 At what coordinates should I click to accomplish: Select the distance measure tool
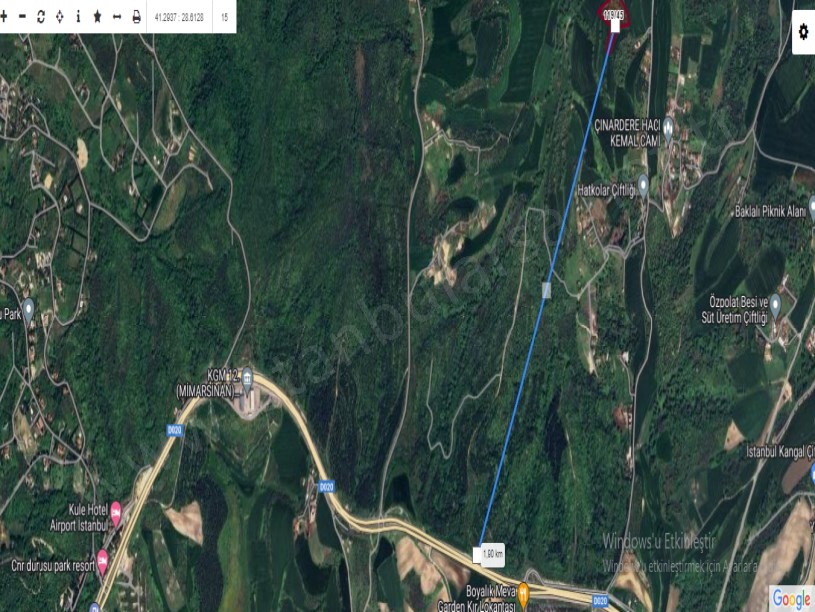pos(116,17)
